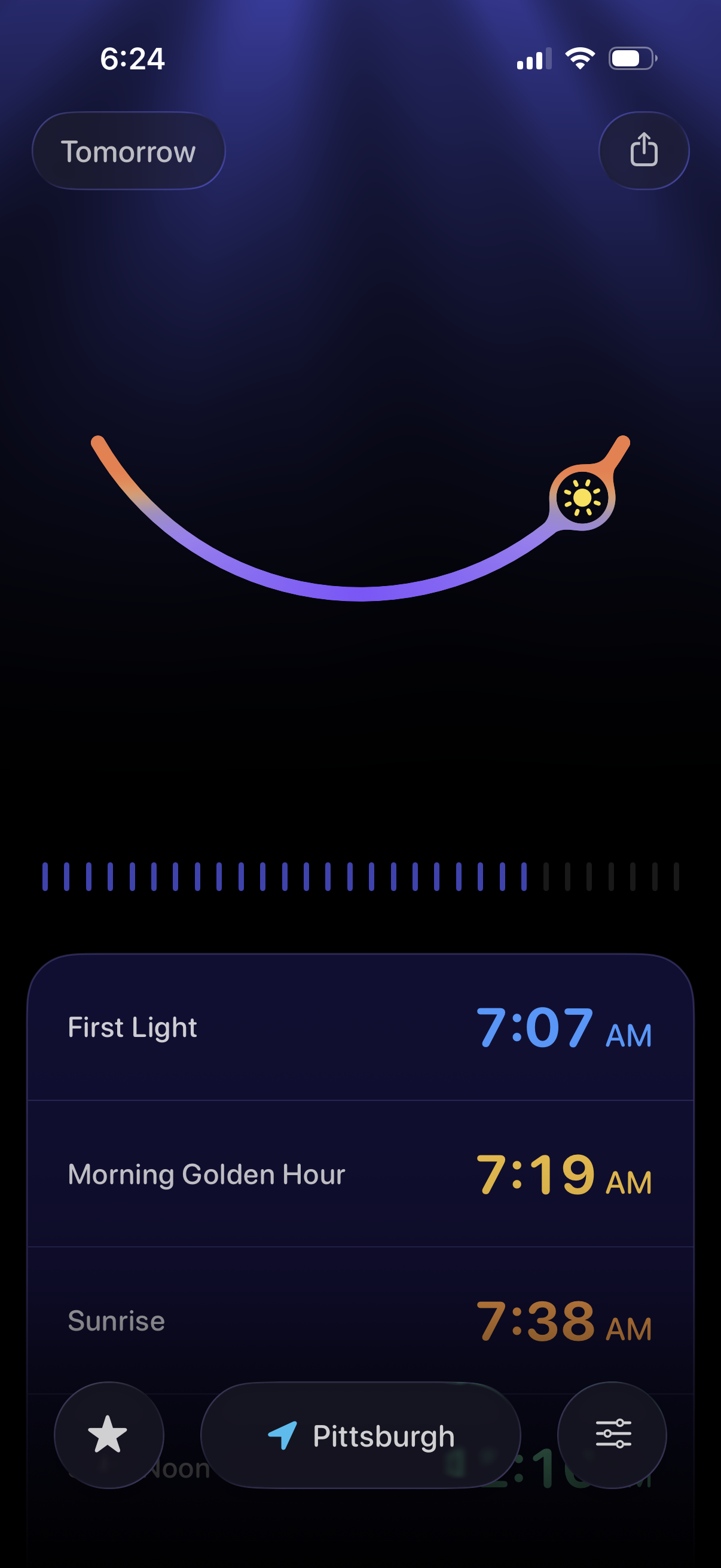Tap the cellular signal bars icon
Viewport: 721px width, 1568px height.
(536, 59)
